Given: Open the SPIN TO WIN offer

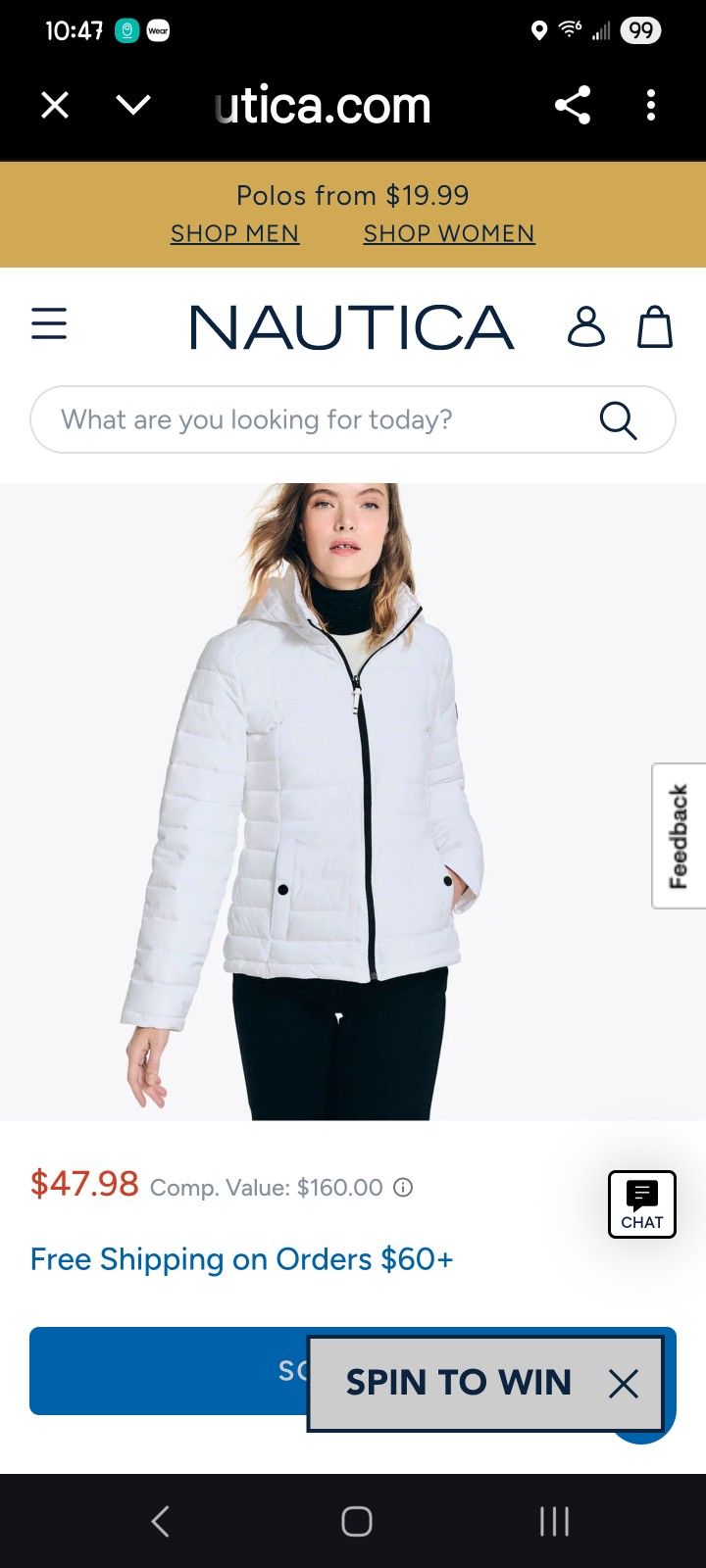Looking at the screenshot, I should (x=458, y=1383).
